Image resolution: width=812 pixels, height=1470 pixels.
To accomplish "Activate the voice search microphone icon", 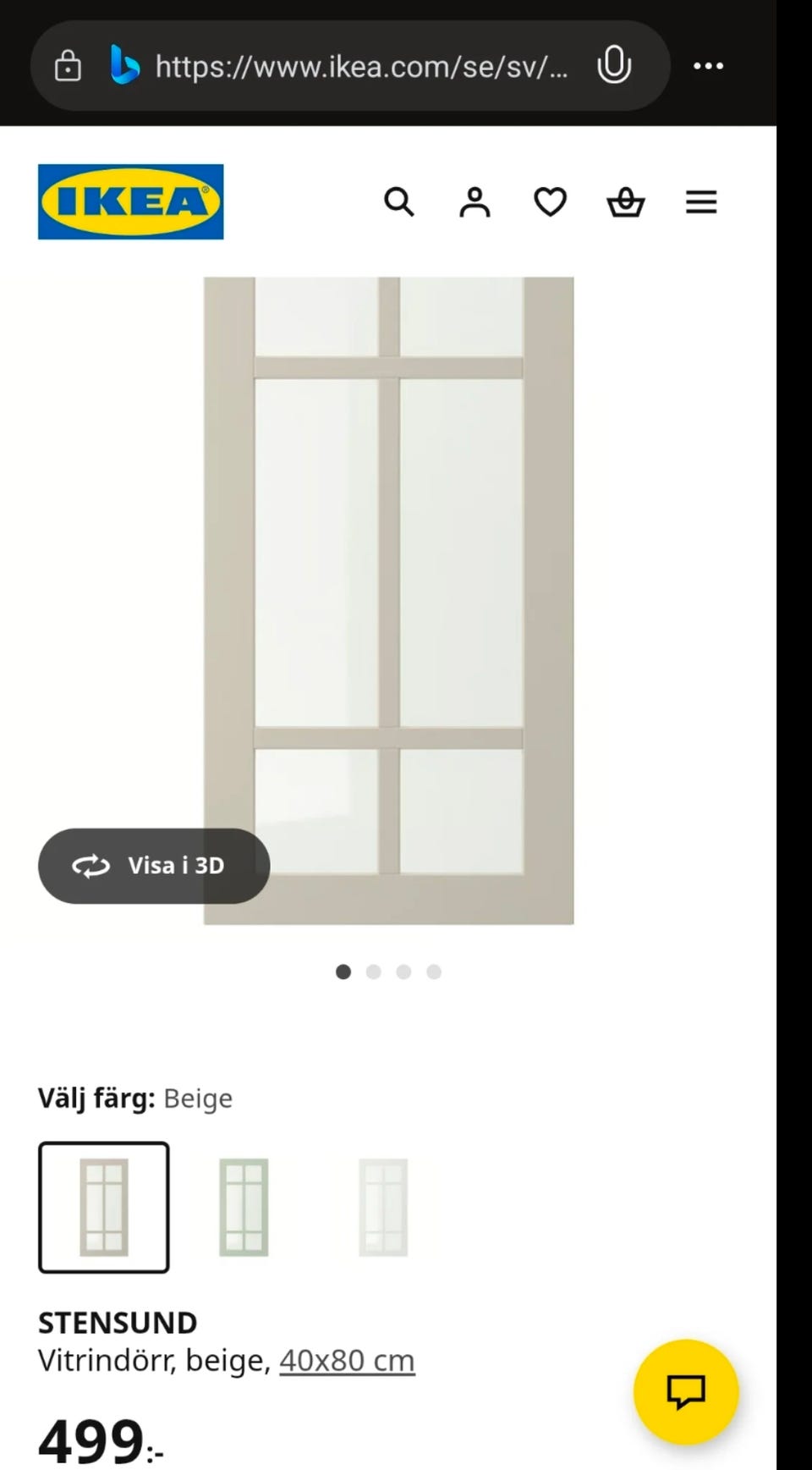I will (x=615, y=65).
